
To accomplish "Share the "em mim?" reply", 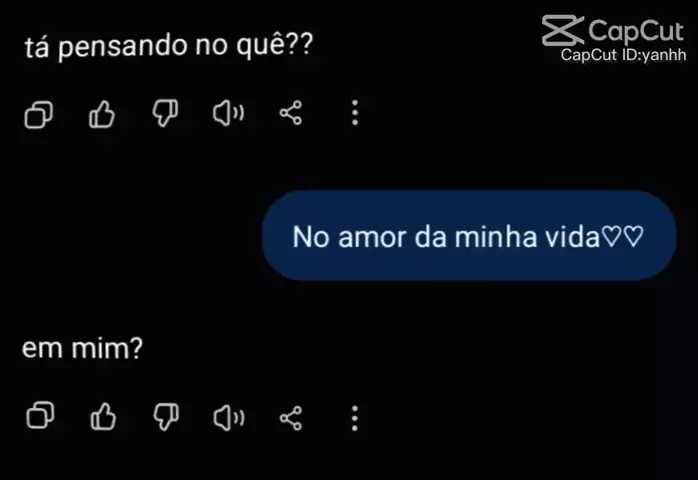I will [291, 415].
